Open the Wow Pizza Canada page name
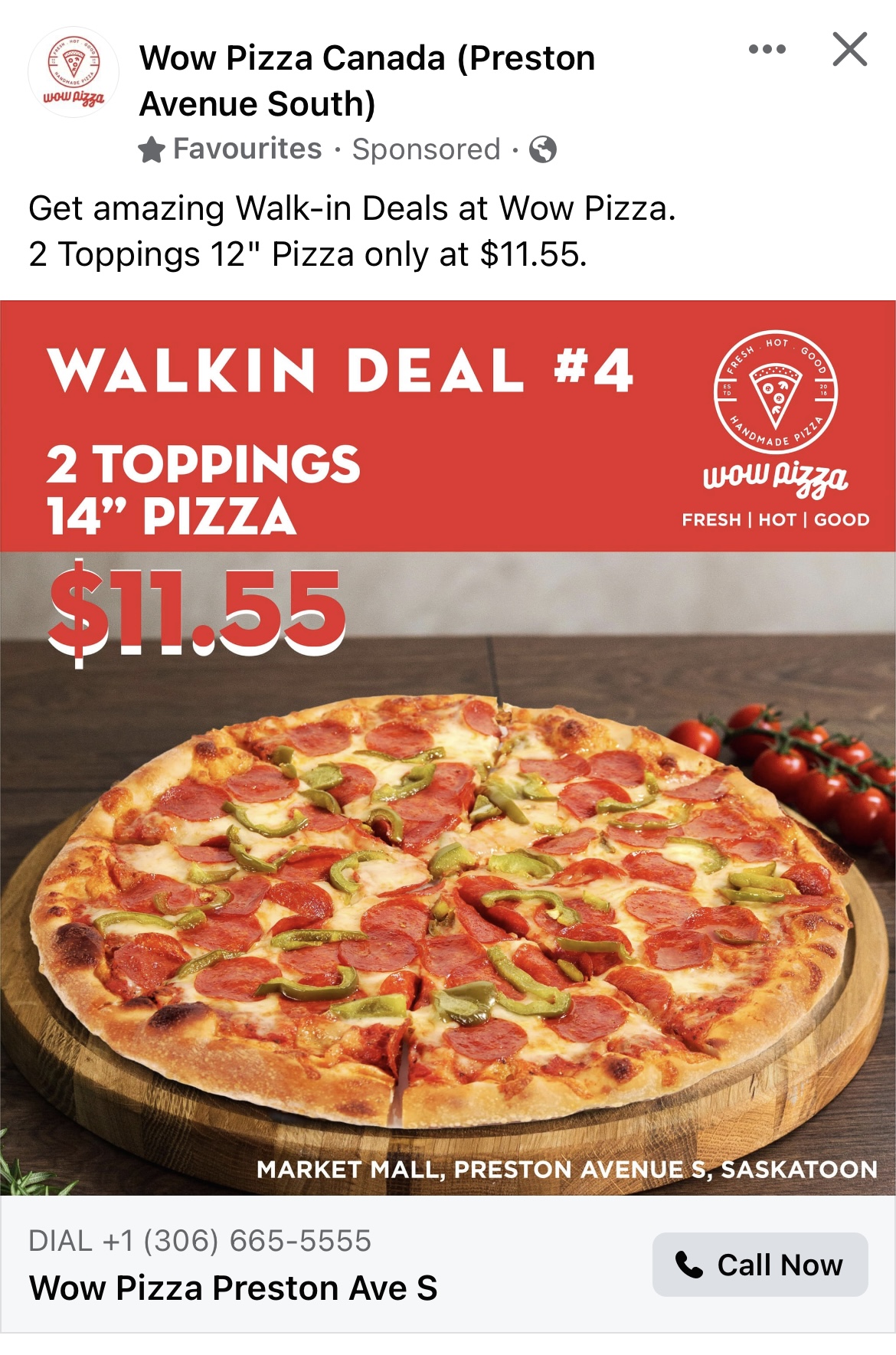 367,80
